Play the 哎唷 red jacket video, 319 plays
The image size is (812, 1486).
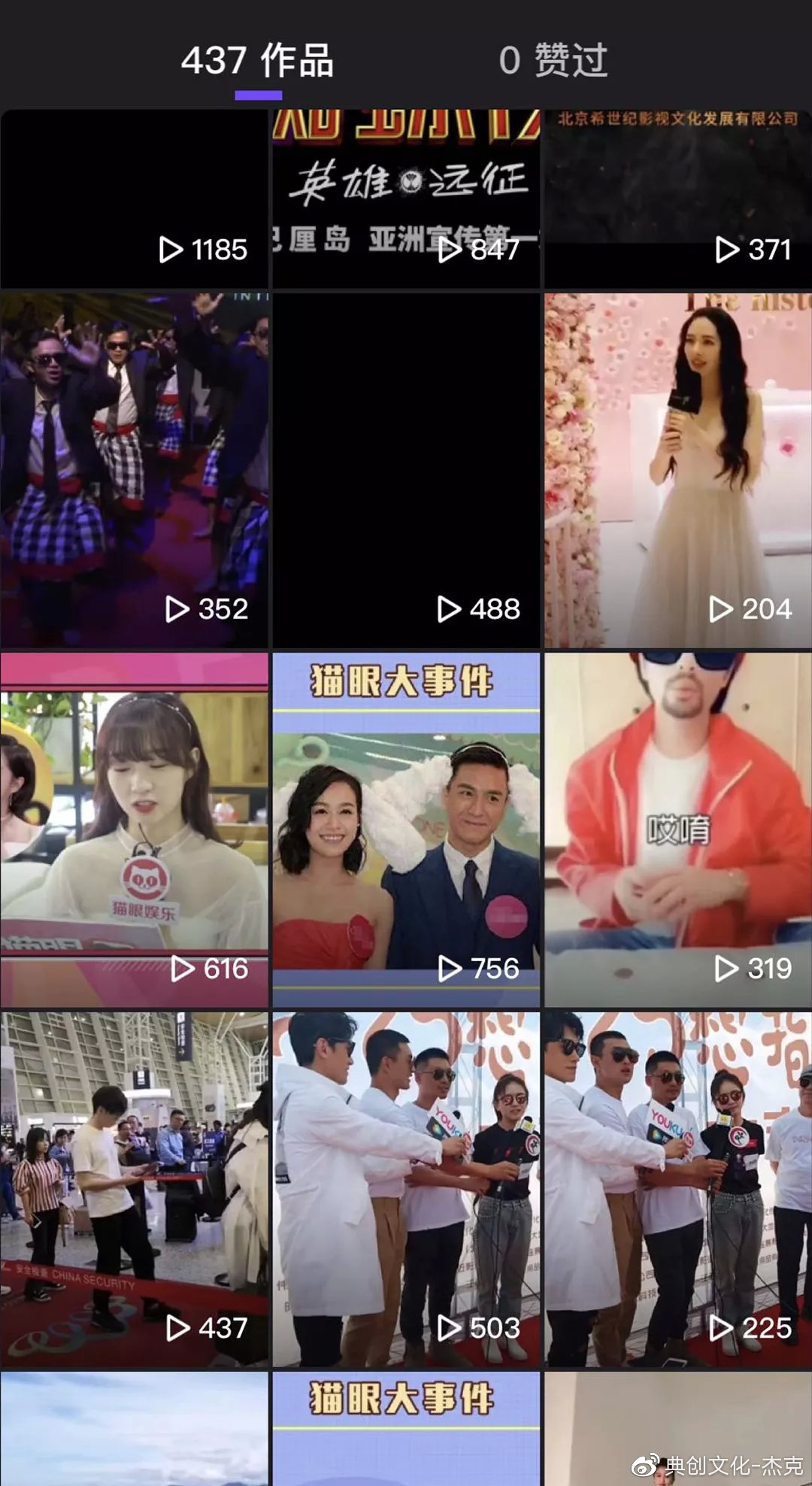coord(678,829)
